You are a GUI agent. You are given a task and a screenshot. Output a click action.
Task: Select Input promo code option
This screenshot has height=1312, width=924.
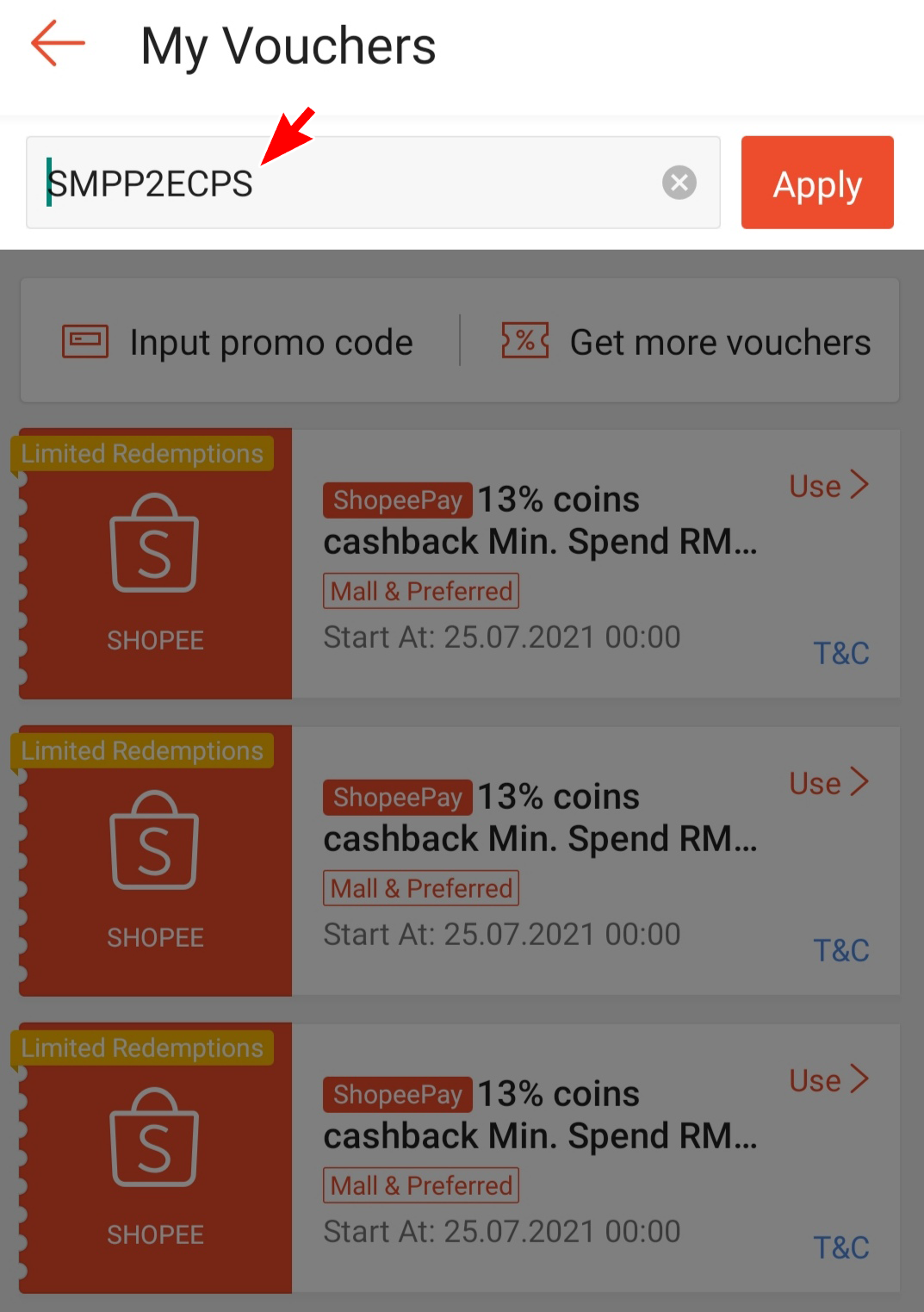(239, 342)
